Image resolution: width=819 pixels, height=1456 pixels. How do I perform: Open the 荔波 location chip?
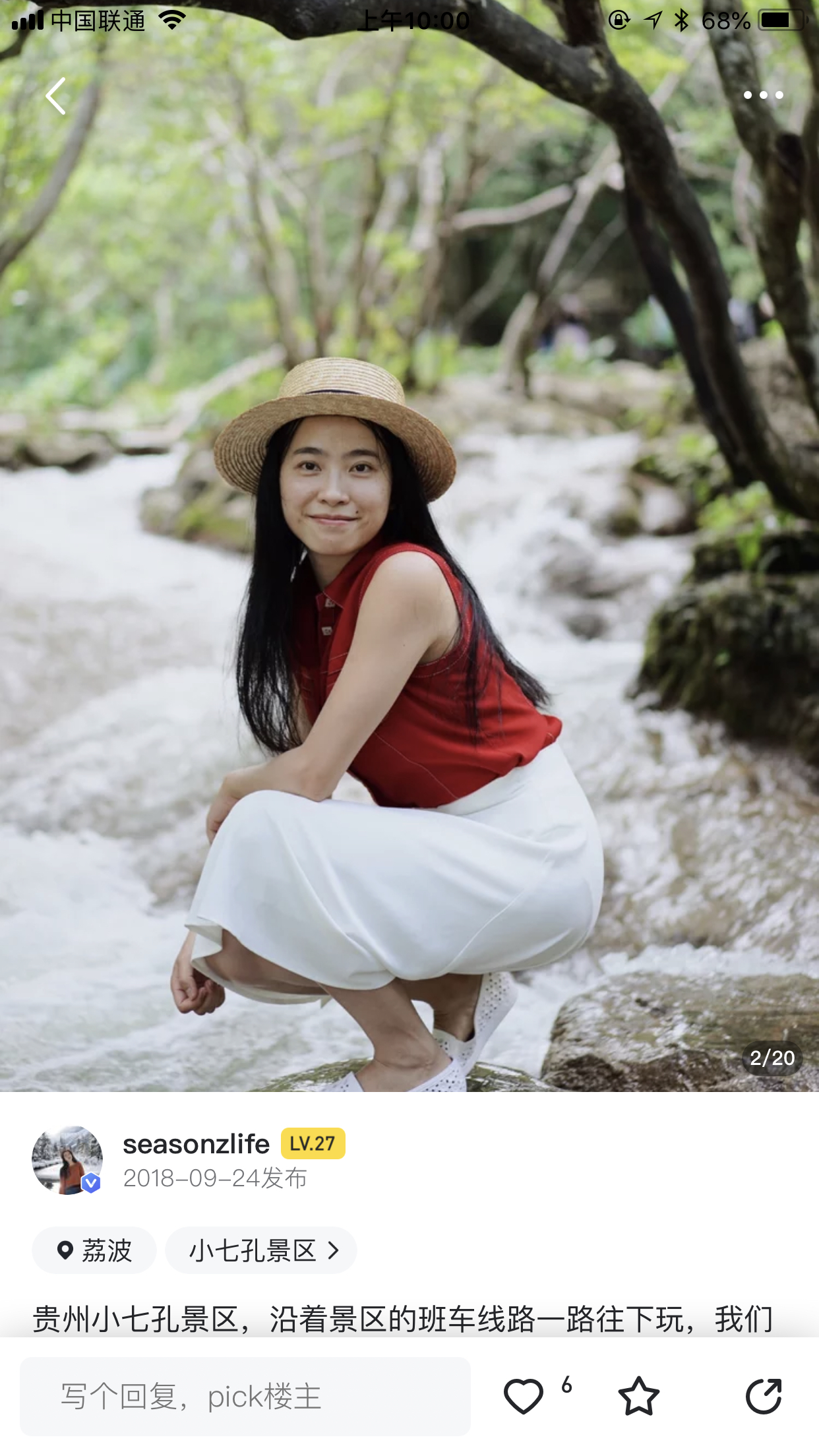pyautogui.click(x=94, y=1250)
